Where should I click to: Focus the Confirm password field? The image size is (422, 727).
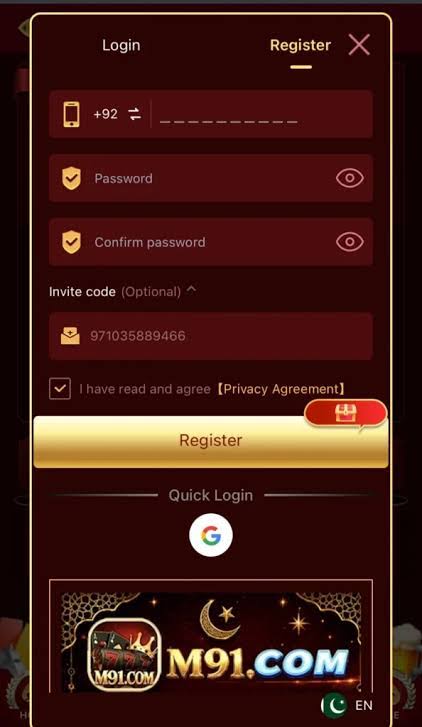click(x=211, y=242)
